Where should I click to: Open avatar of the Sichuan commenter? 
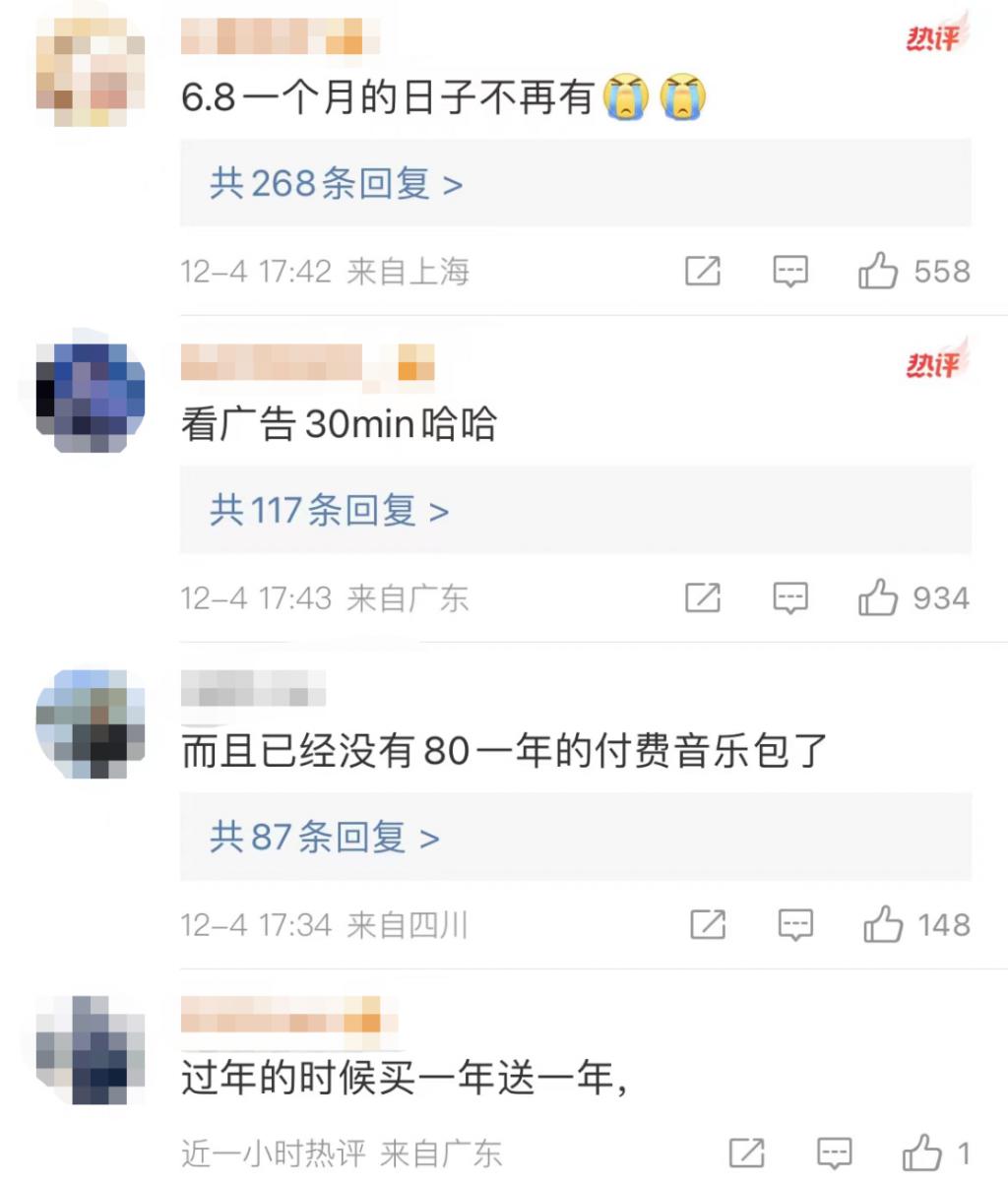coord(90,723)
